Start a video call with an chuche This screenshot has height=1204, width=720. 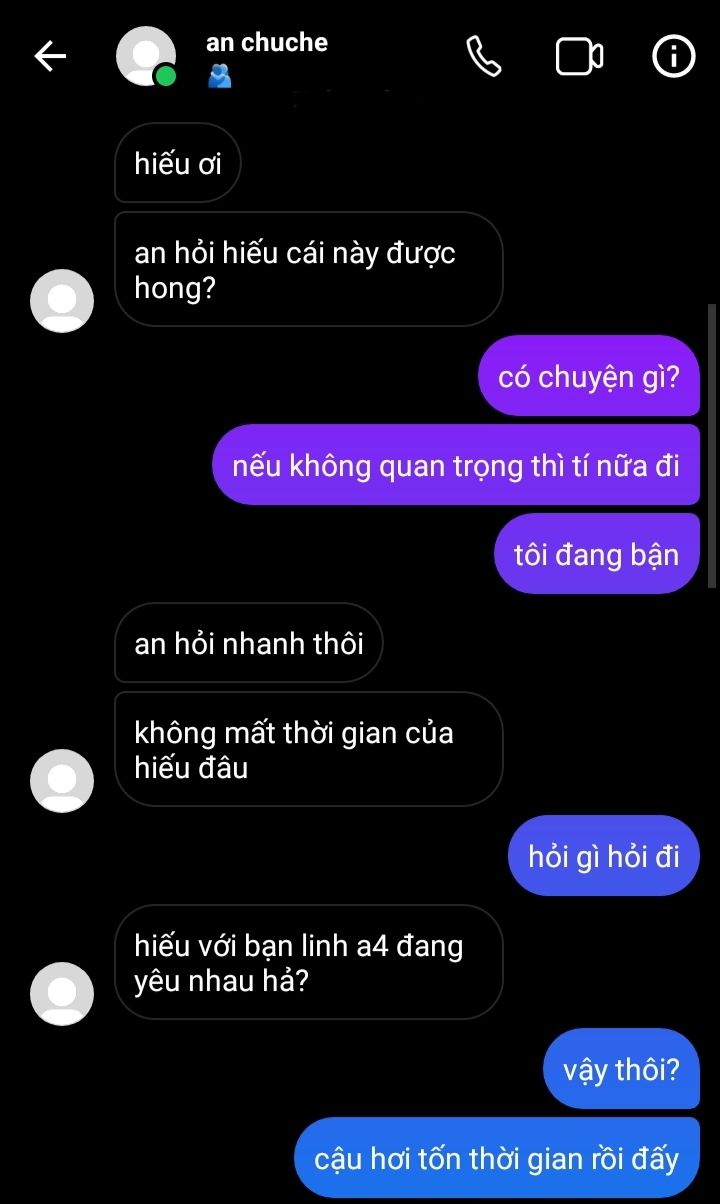point(579,57)
